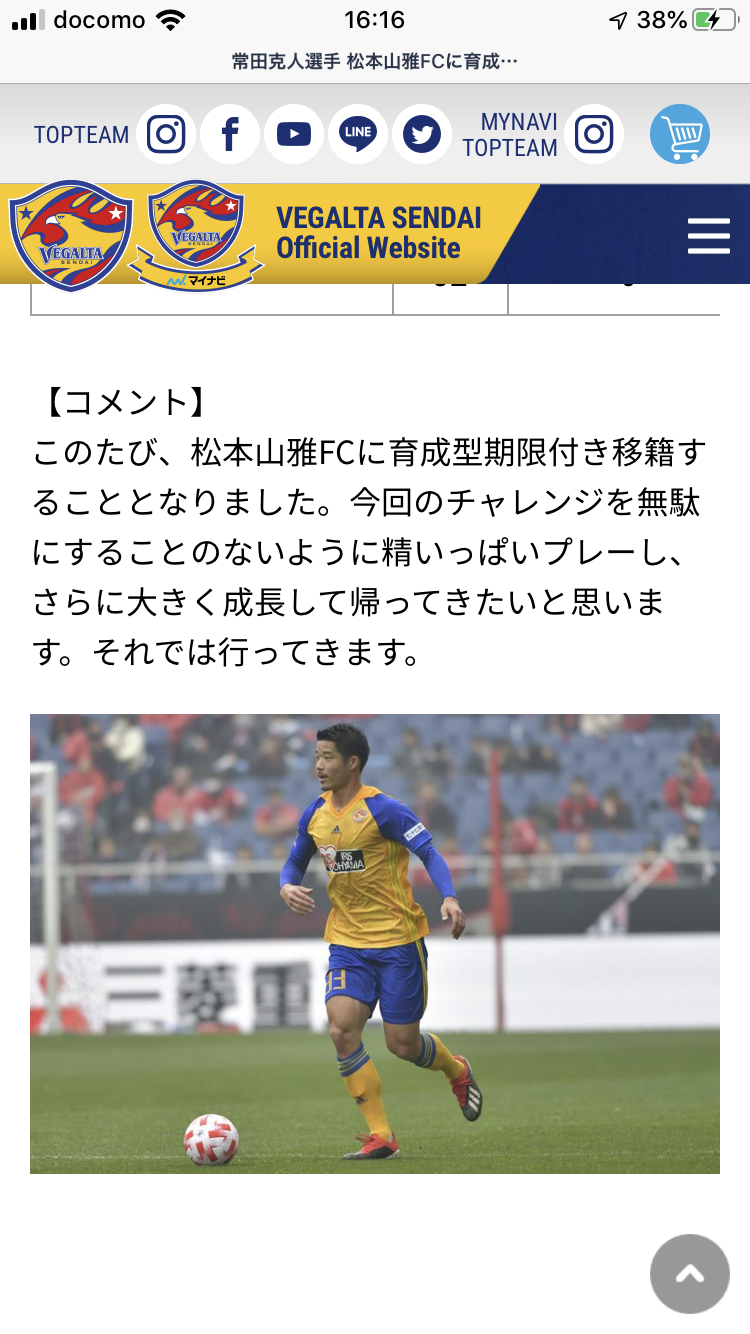Open the shopping cart

point(680,134)
